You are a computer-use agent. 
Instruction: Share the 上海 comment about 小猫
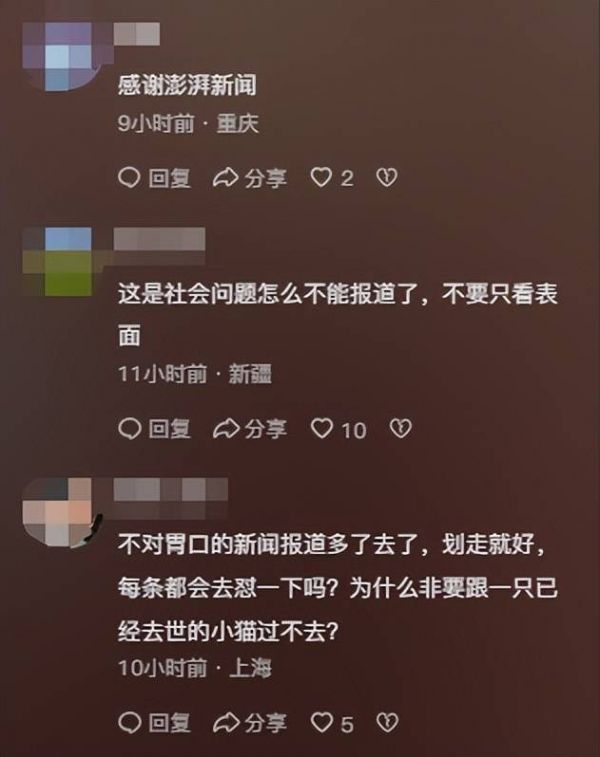[250, 721]
